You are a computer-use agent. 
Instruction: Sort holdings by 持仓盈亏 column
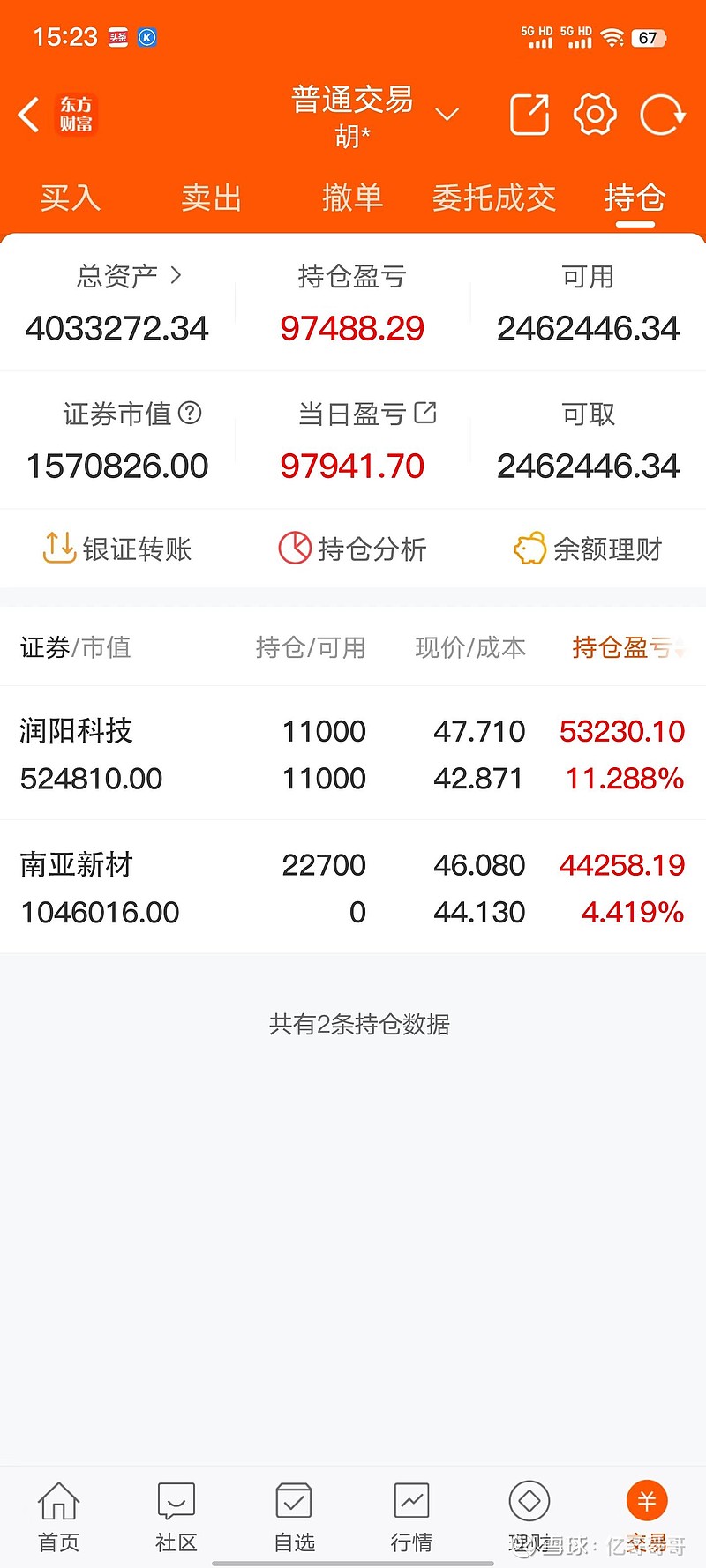(628, 647)
